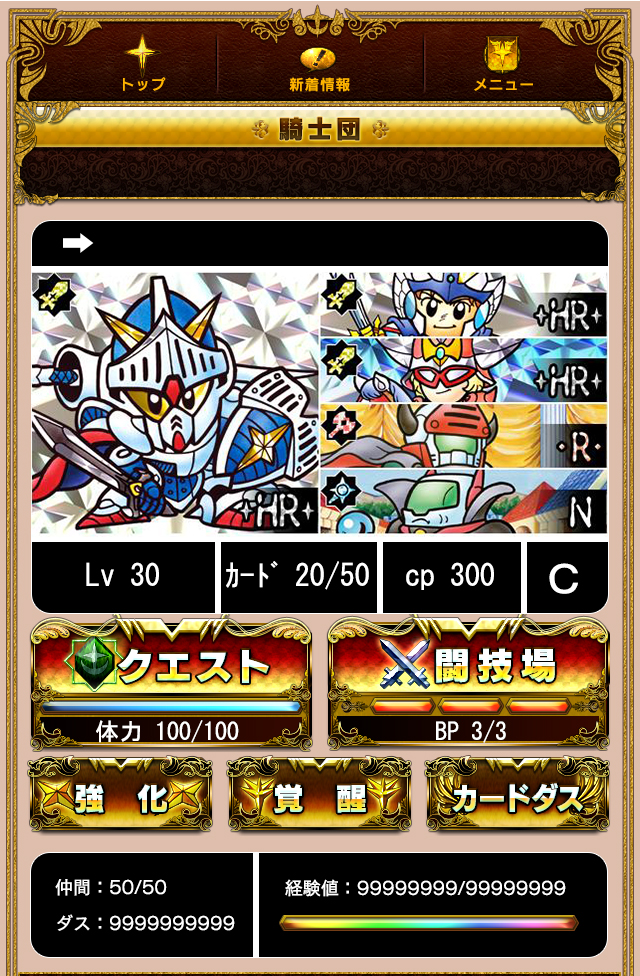Open the メニュー menu
Image resolution: width=640 pixels, height=976 pixels.
click(502, 64)
